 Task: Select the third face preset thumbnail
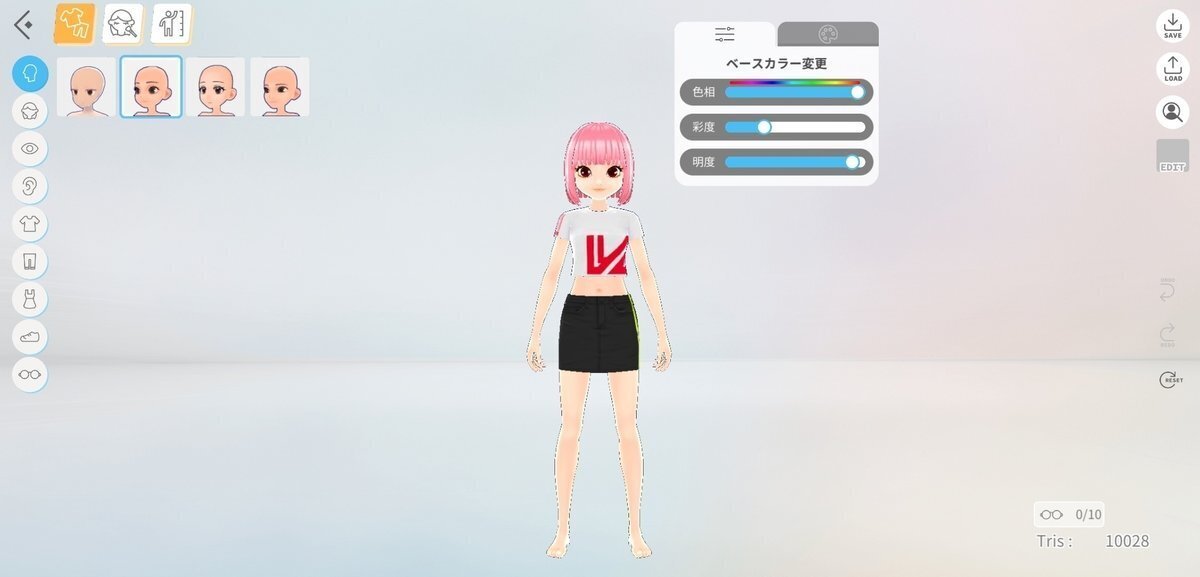click(x=215, y=87)
